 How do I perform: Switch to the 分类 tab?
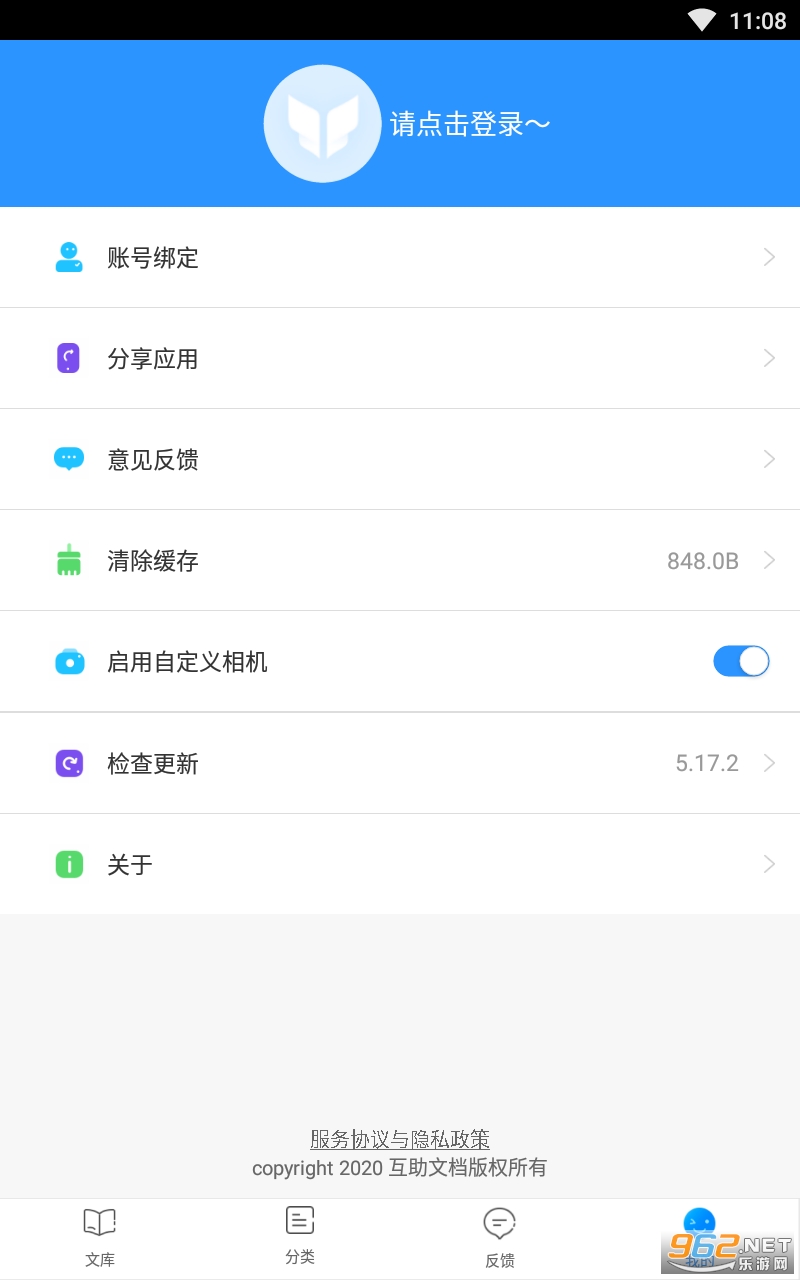[x=300, y=1236]
